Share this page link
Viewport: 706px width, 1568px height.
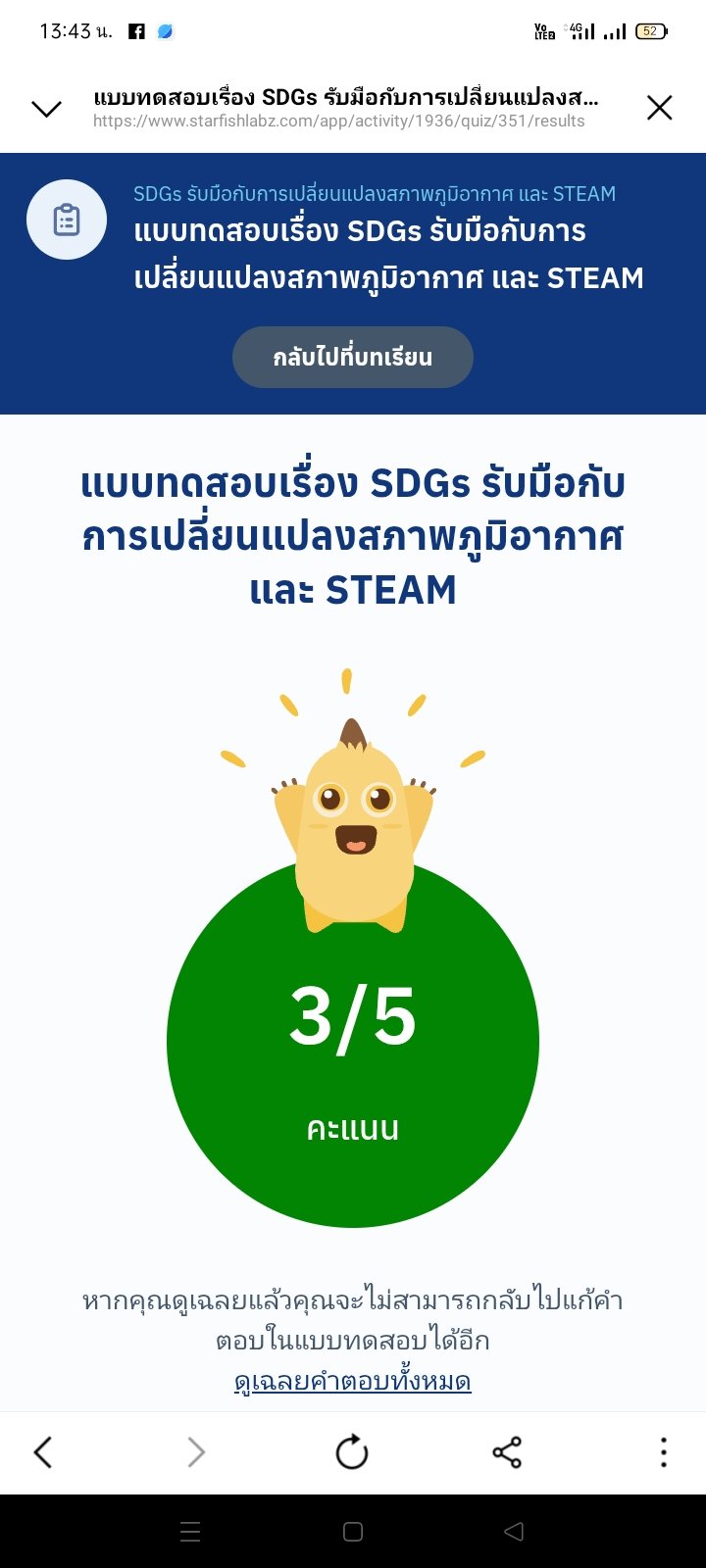pos(507,1452)
